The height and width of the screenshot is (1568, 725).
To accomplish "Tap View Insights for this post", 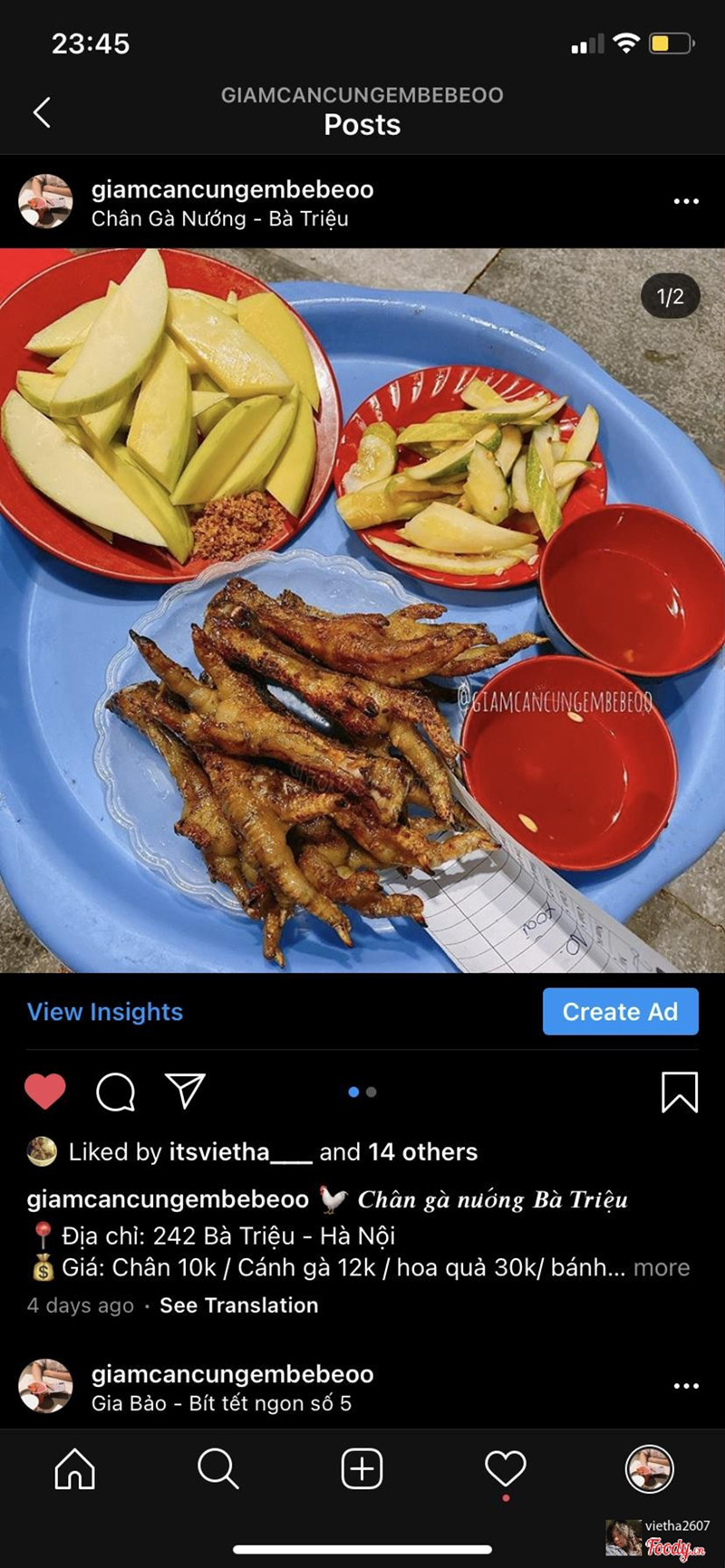I will [105, 1012].
